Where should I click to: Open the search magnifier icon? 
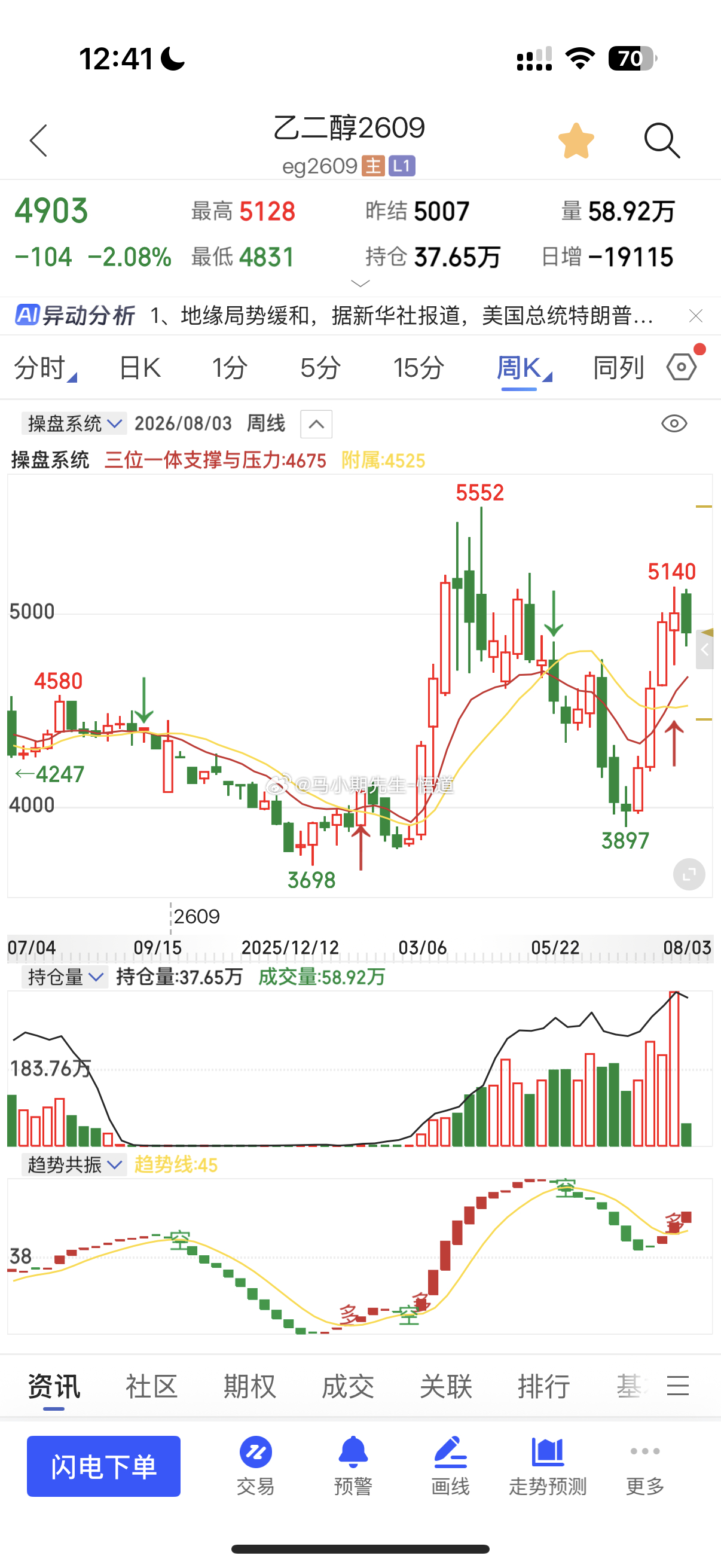662,141
